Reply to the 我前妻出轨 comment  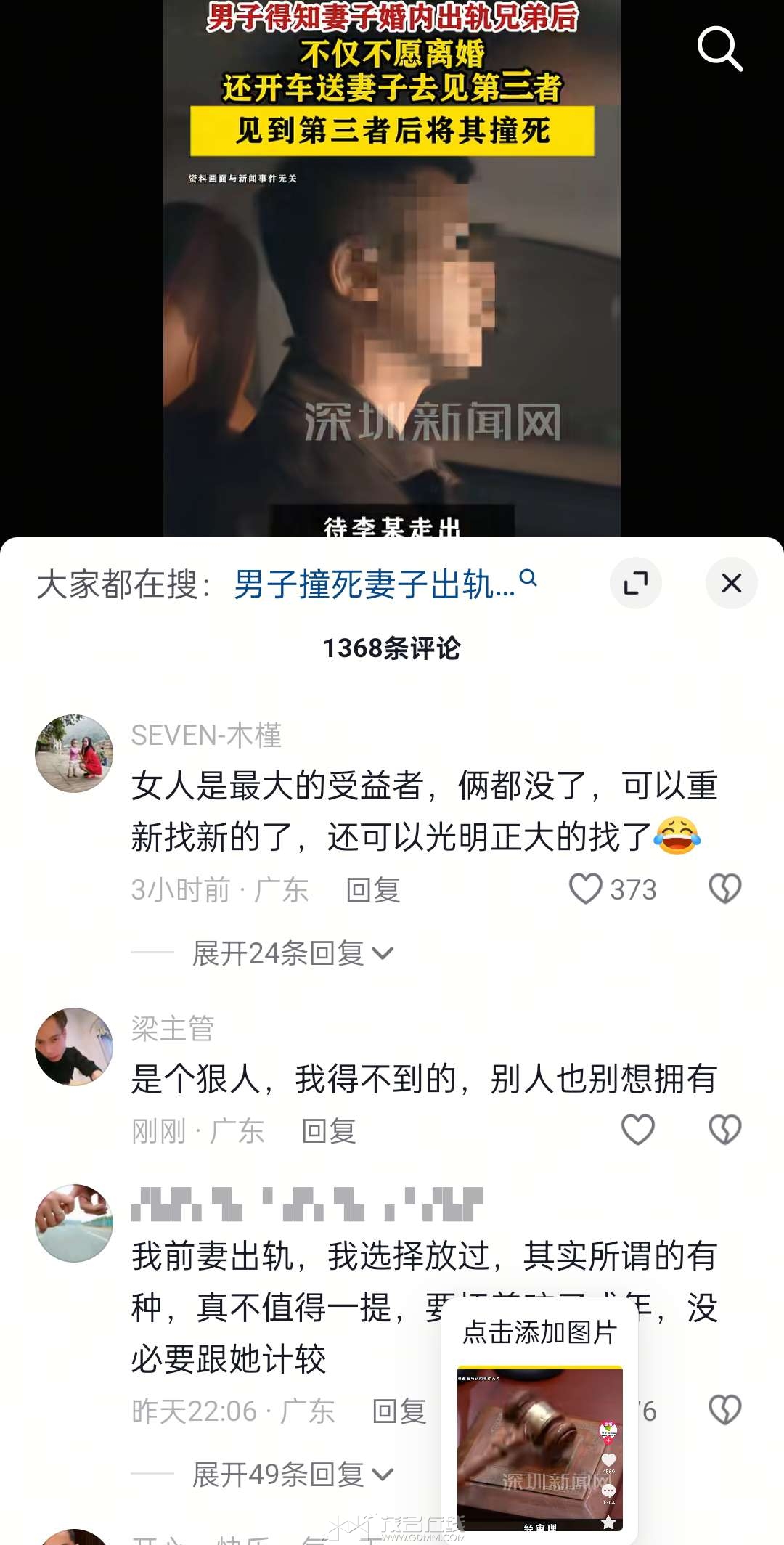[399, 1411]
